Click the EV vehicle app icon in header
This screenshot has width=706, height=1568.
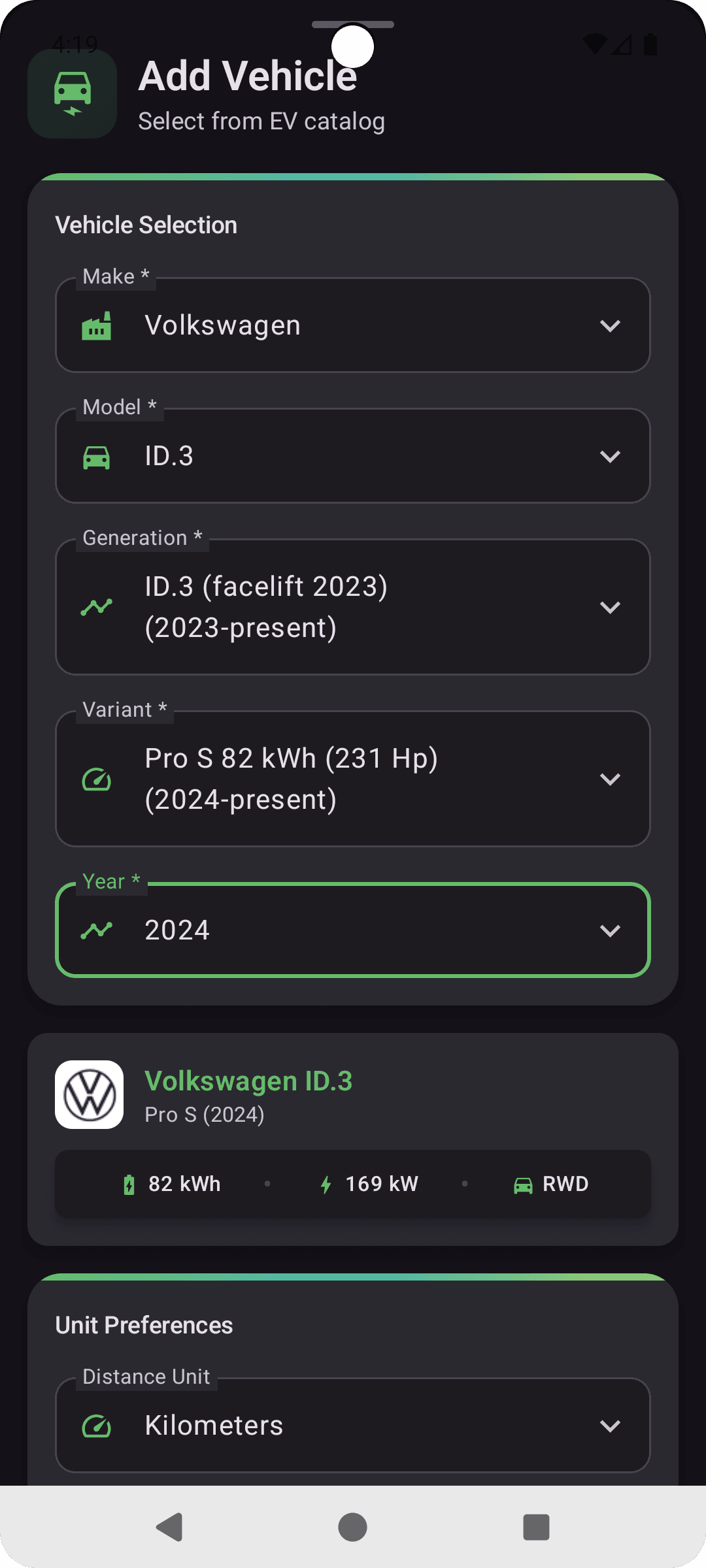(72, 94)
